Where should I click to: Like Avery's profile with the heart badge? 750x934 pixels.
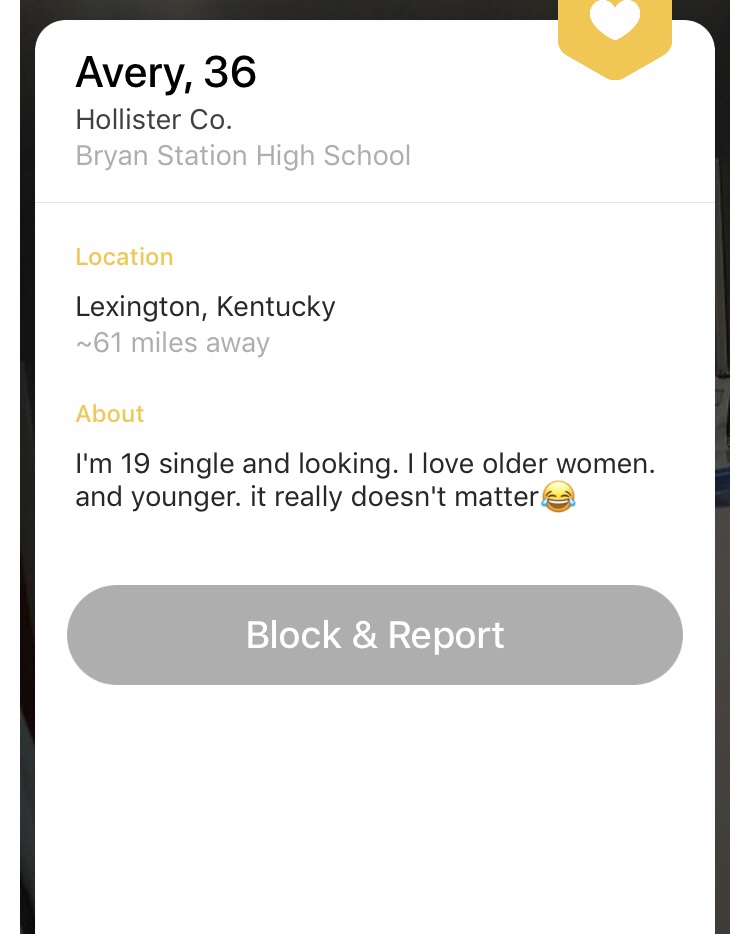tap(614, 25)
